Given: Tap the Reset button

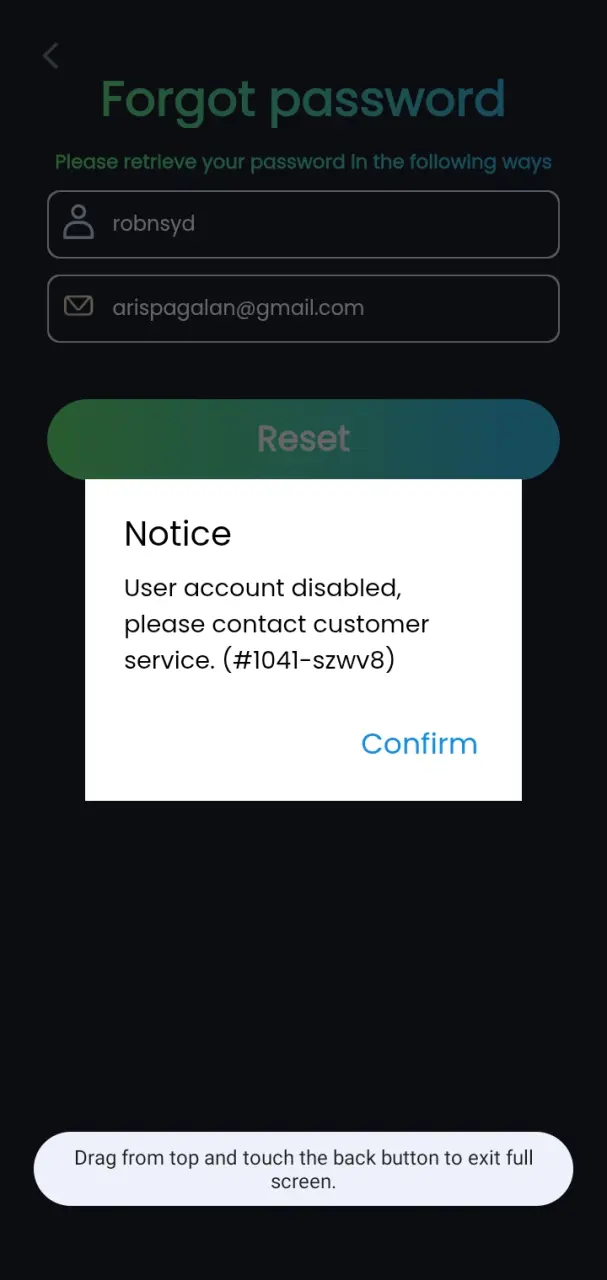Looking at the screenshot, I should click(303, 439).
